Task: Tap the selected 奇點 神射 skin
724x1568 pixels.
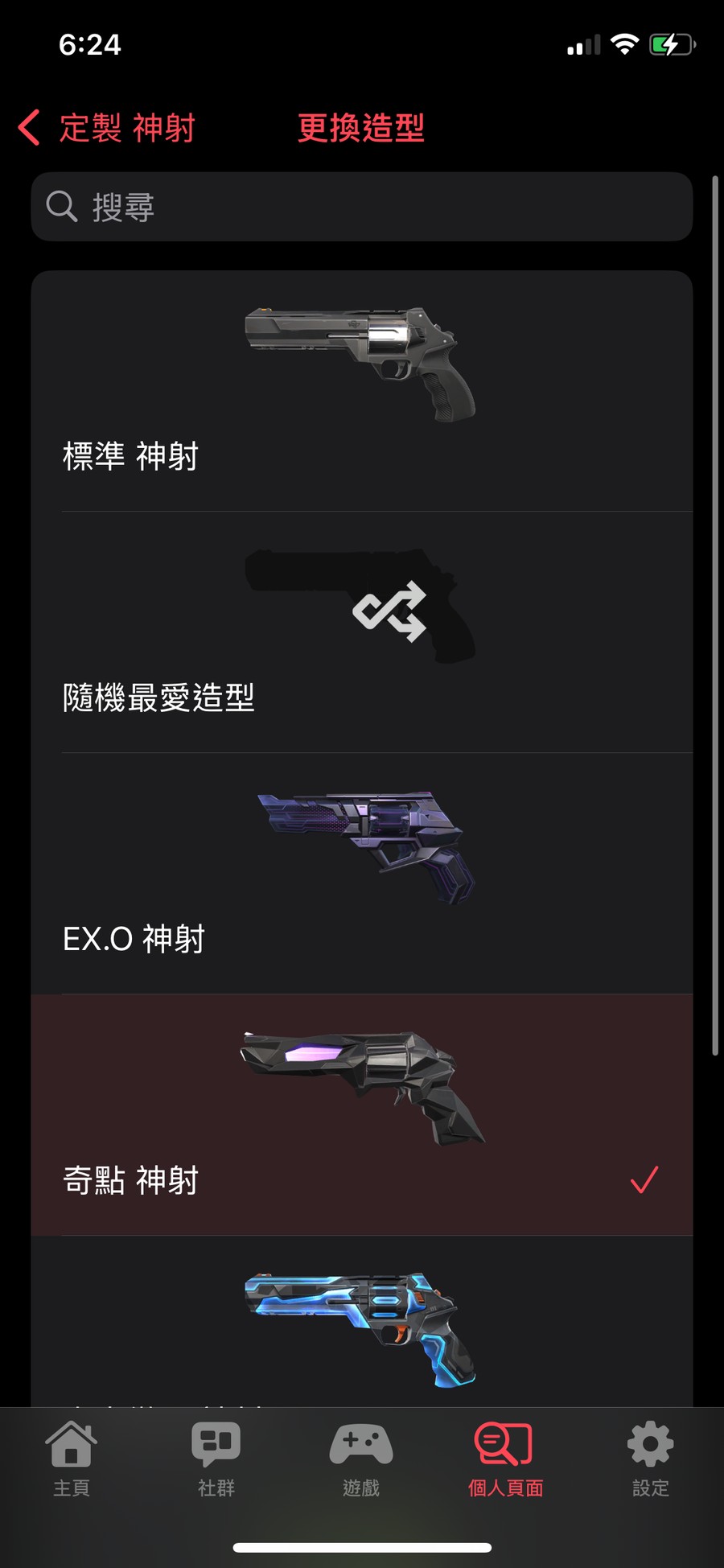Action: 362,1116
